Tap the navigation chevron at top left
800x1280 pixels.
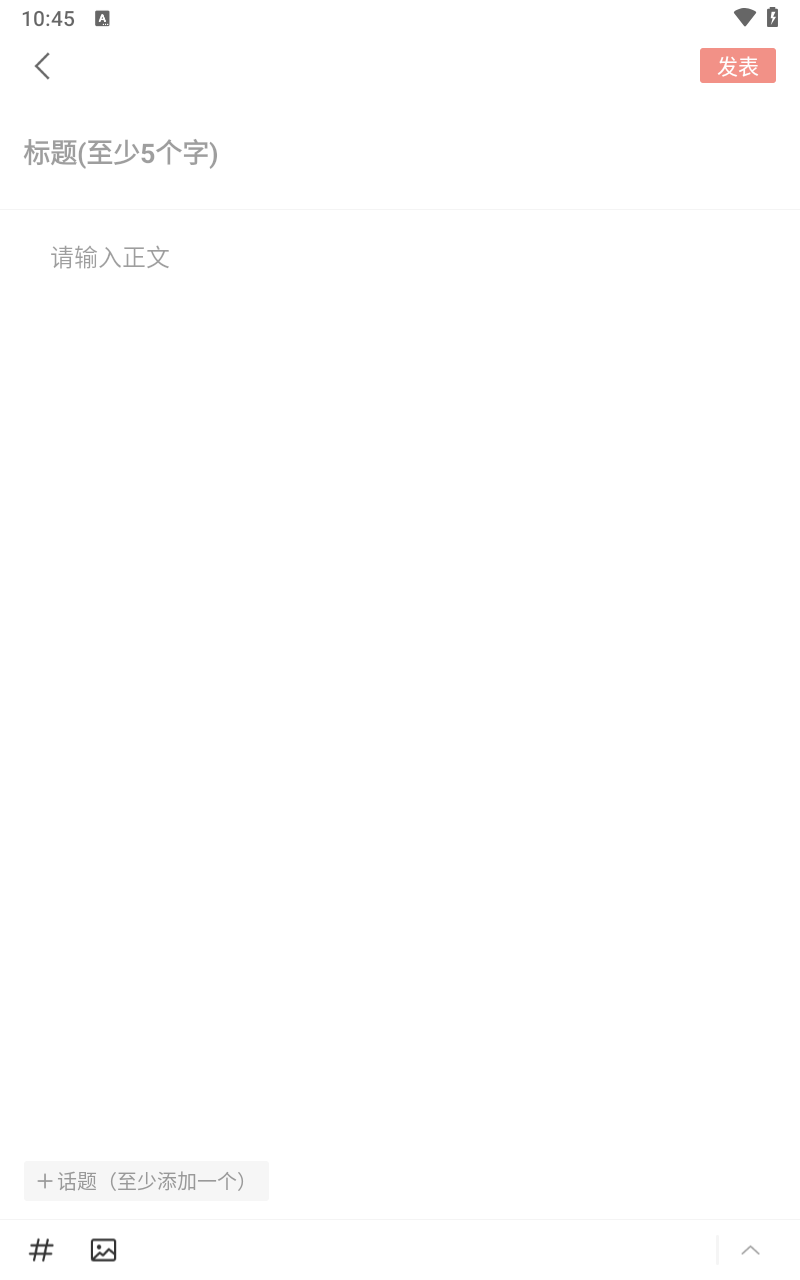(42, 65)
